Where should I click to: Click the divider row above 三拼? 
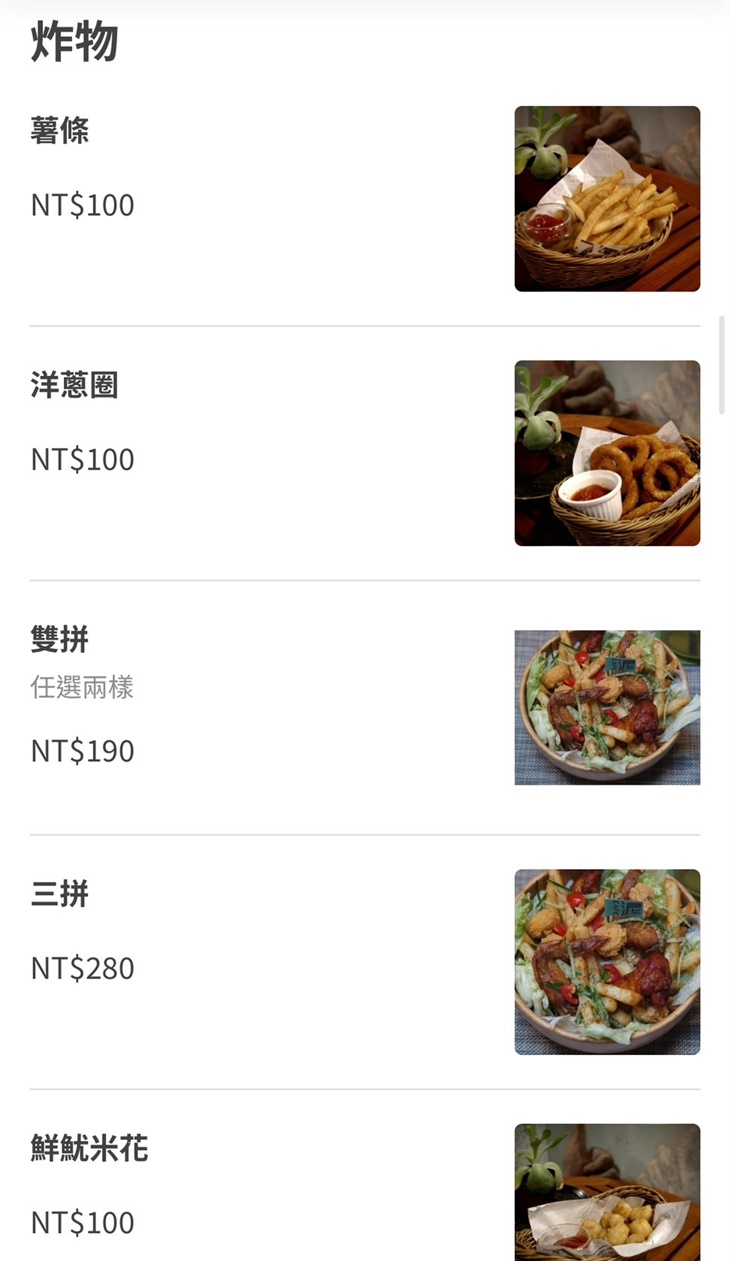(x=365, y=831)
